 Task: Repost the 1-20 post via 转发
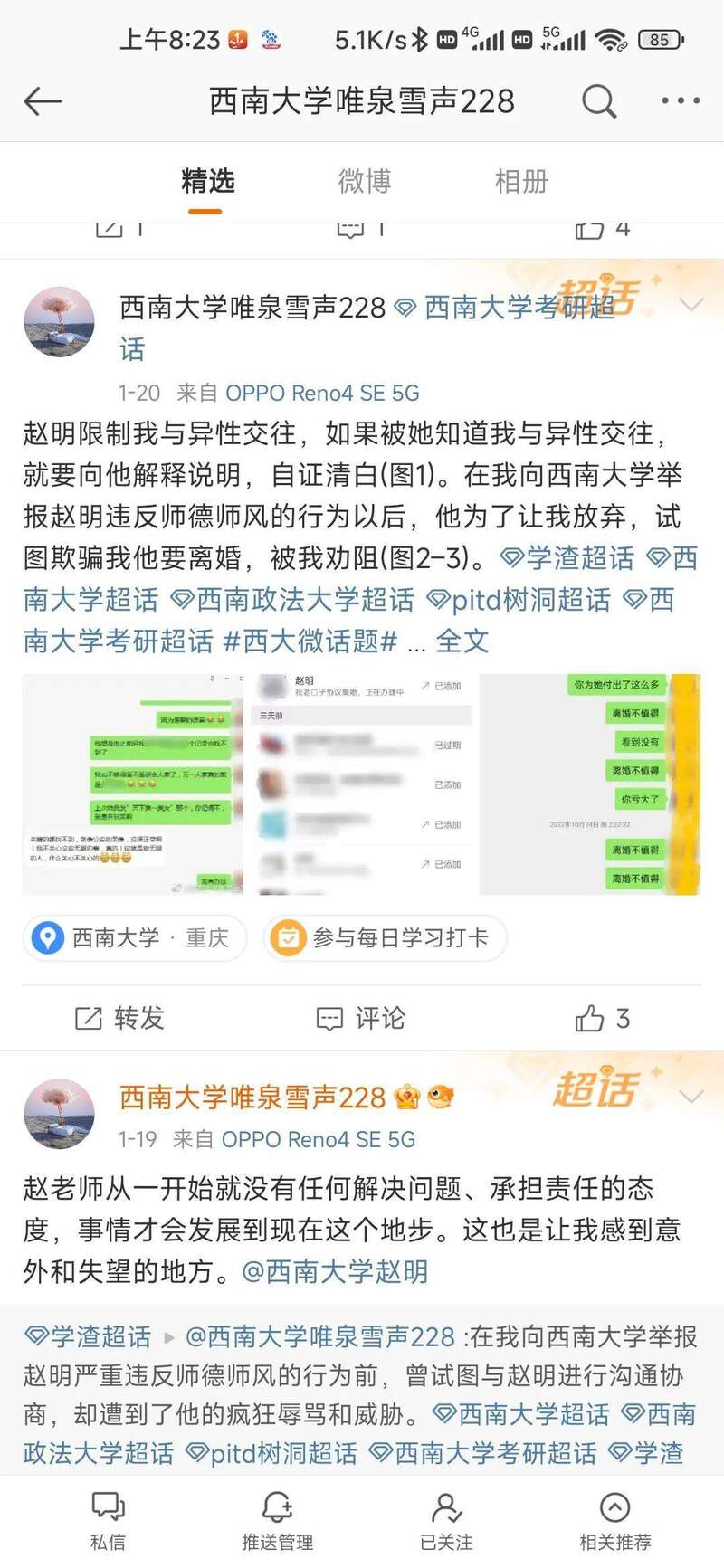click(x=119, y=1019)
